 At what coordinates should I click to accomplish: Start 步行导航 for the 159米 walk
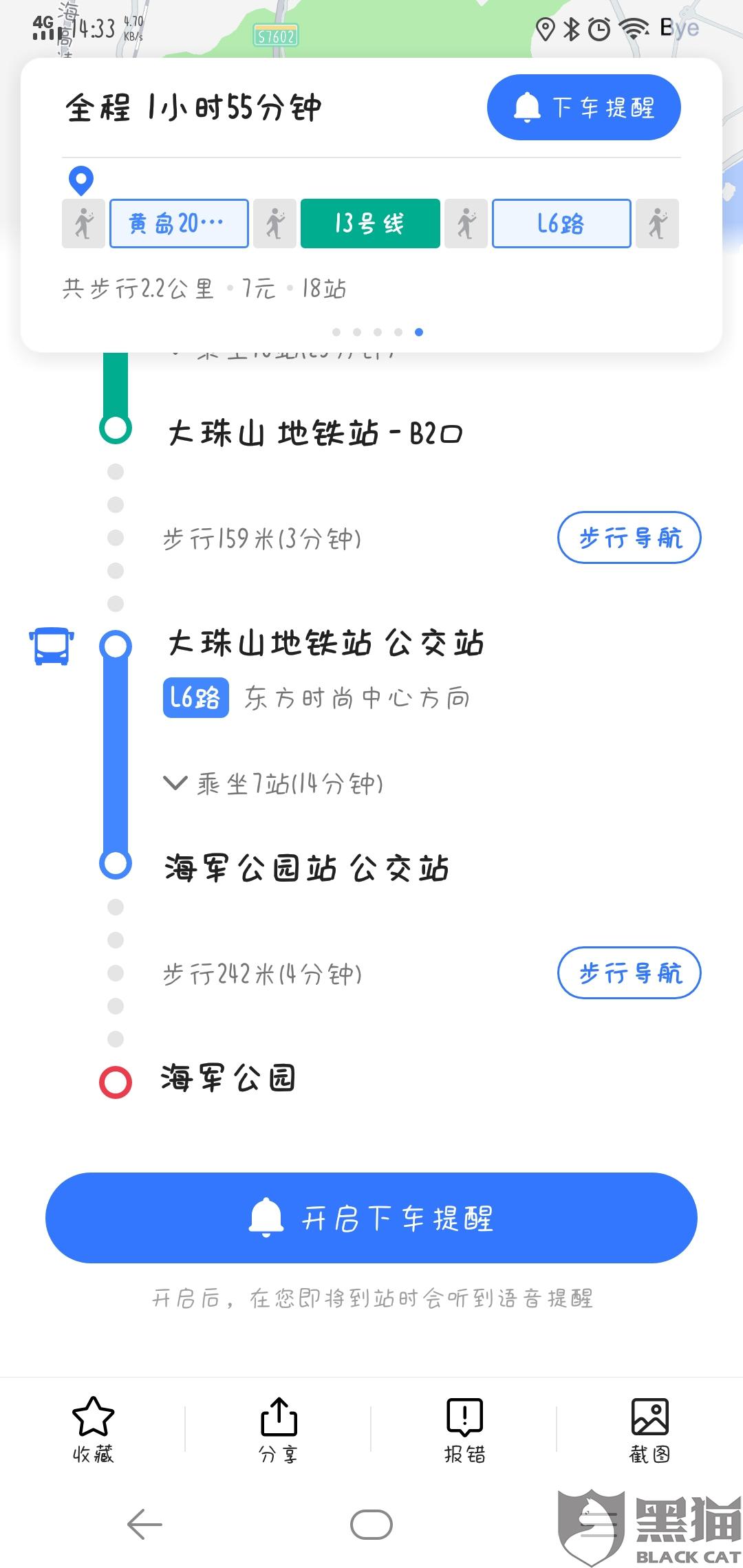click(x=629, y=537)
